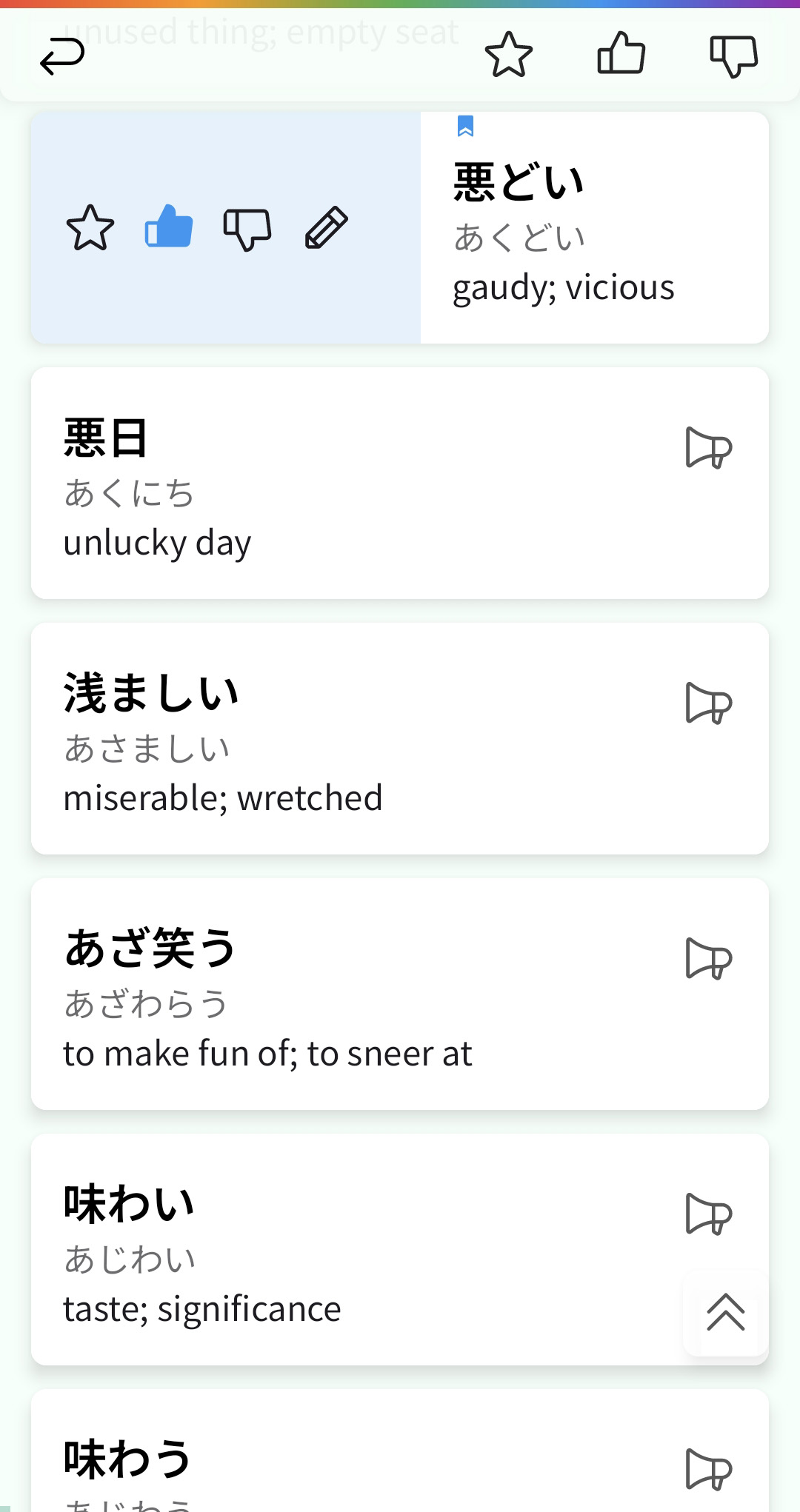800x1512 pixels.
Task: Tap thumbs down in the top toolbar
Action: point(734,53)
